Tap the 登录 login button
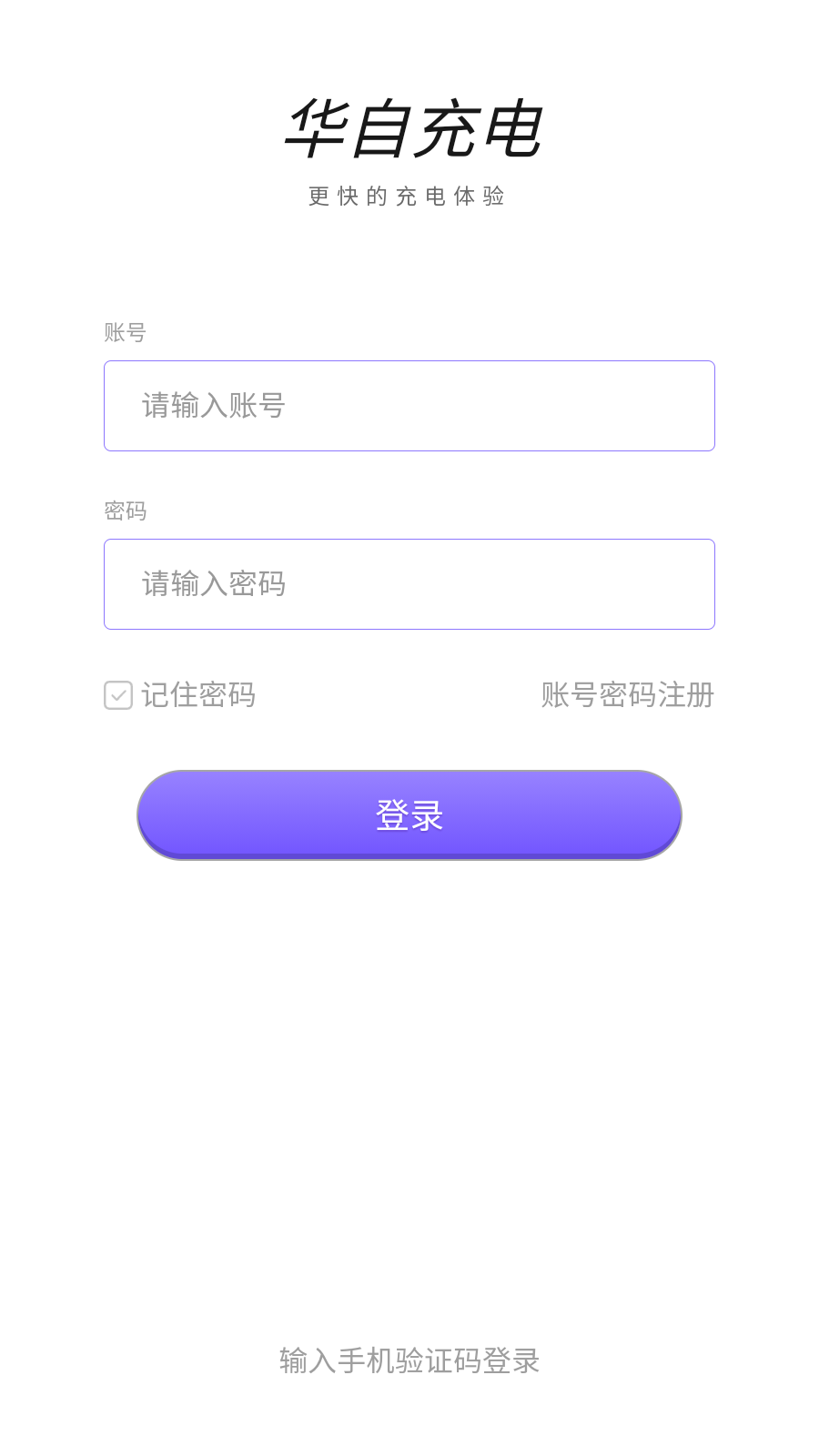 coord(409,815)
